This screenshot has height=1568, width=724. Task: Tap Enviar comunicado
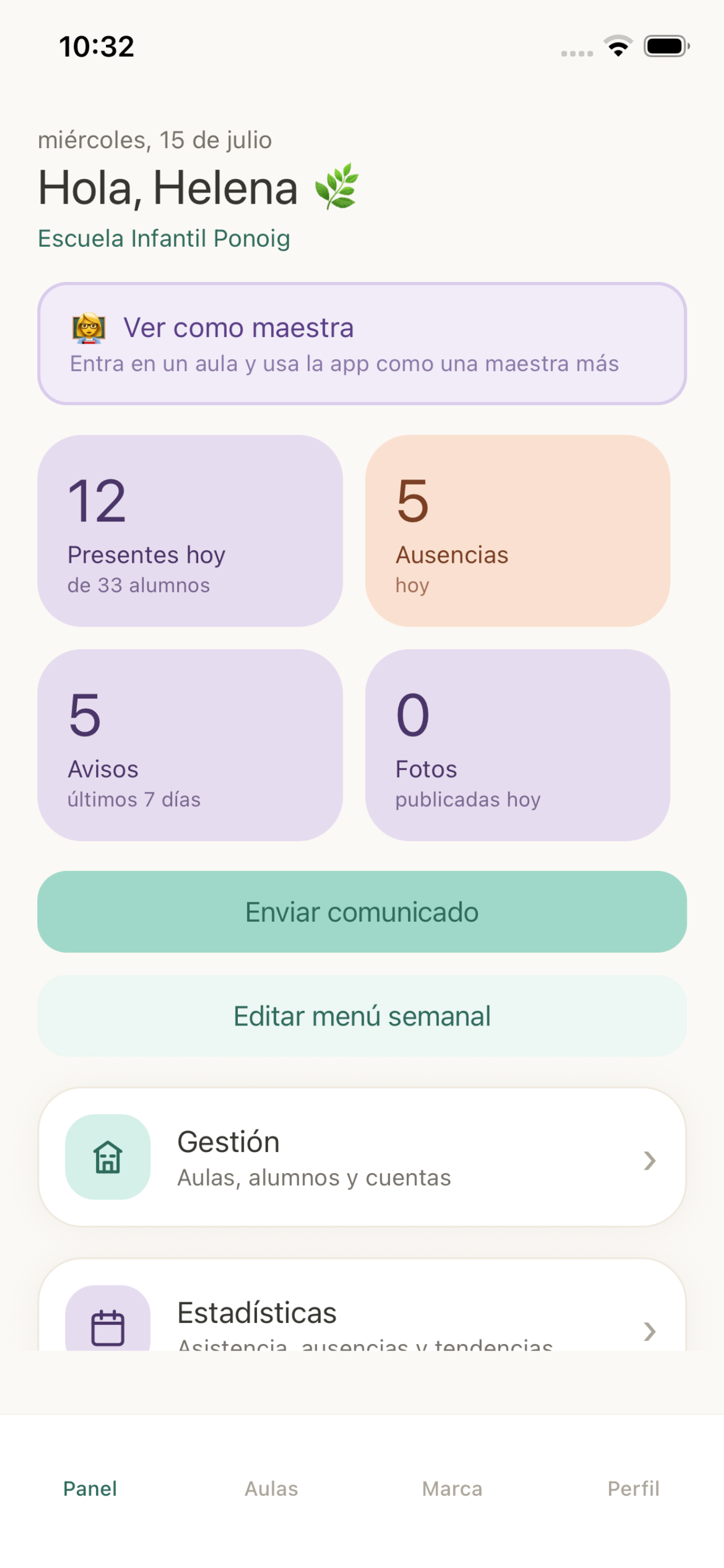(362, 912)
